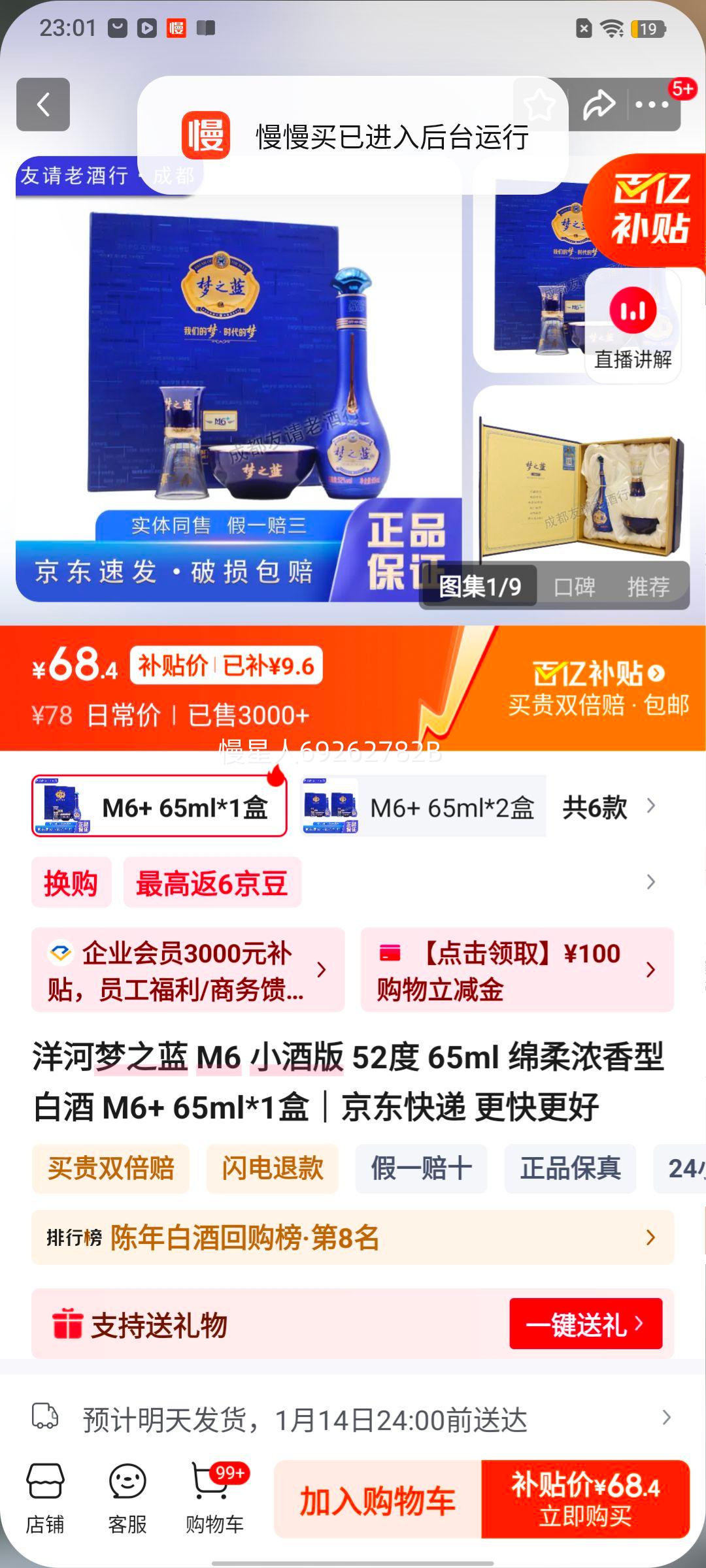706x1568 pixels.
Task: Contact 客服 customer service
Action: click(x=128, y=1499)
